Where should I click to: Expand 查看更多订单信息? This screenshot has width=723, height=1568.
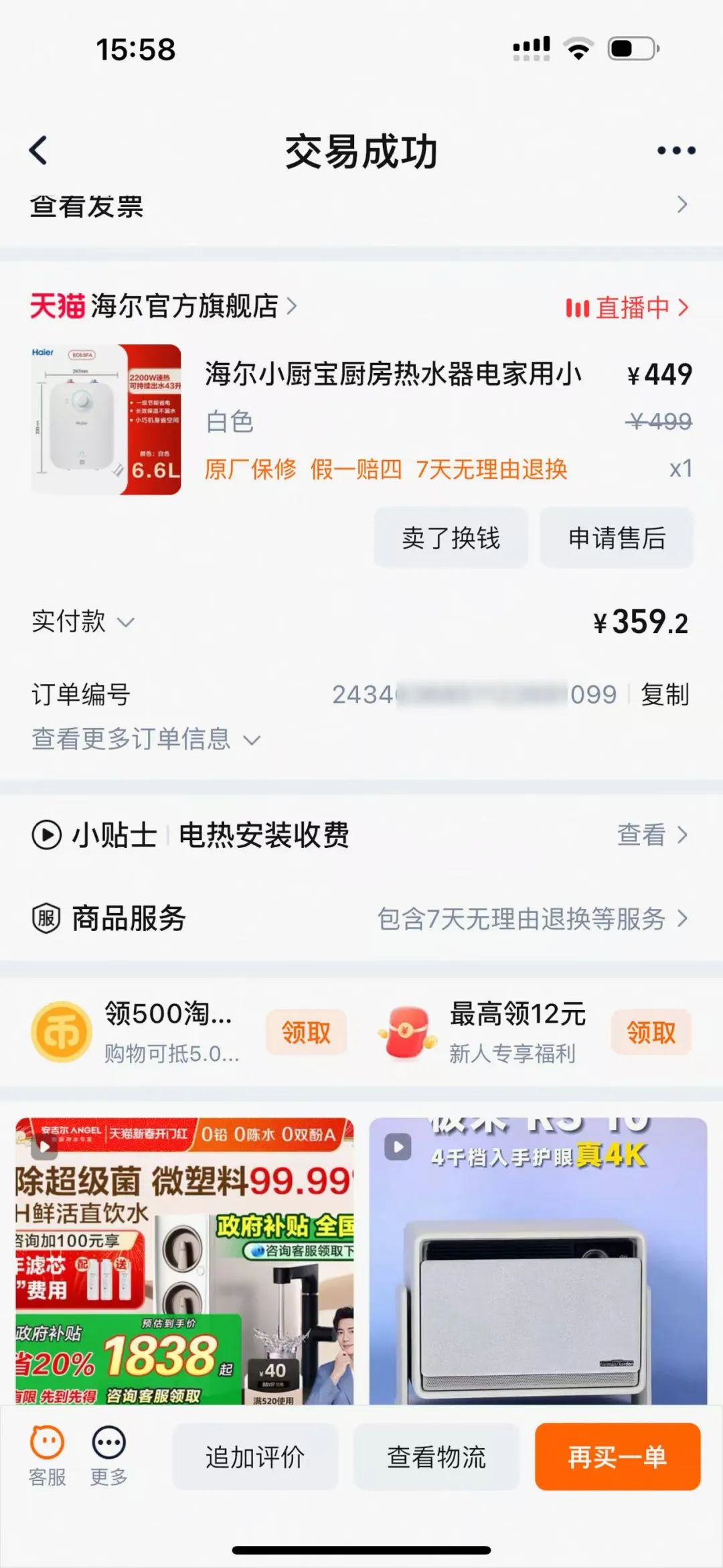coord(145,739)
